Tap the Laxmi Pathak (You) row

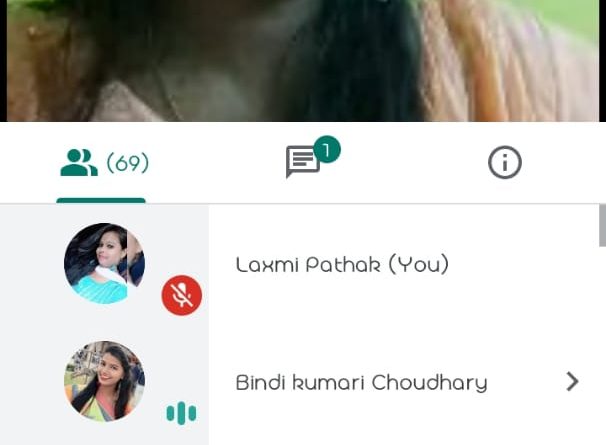[342, 265]
